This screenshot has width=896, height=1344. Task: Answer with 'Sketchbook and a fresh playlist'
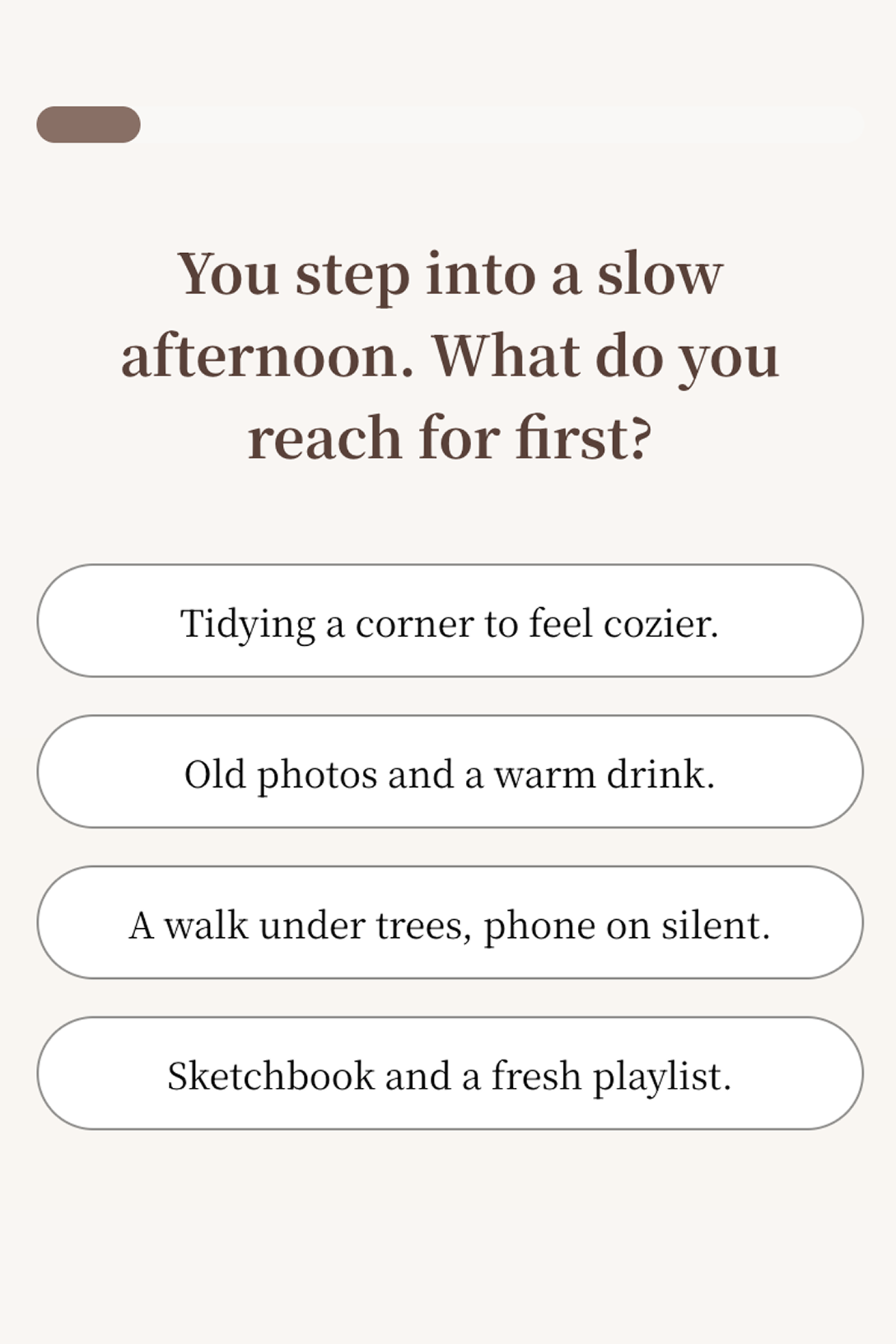pos(449,1074)
